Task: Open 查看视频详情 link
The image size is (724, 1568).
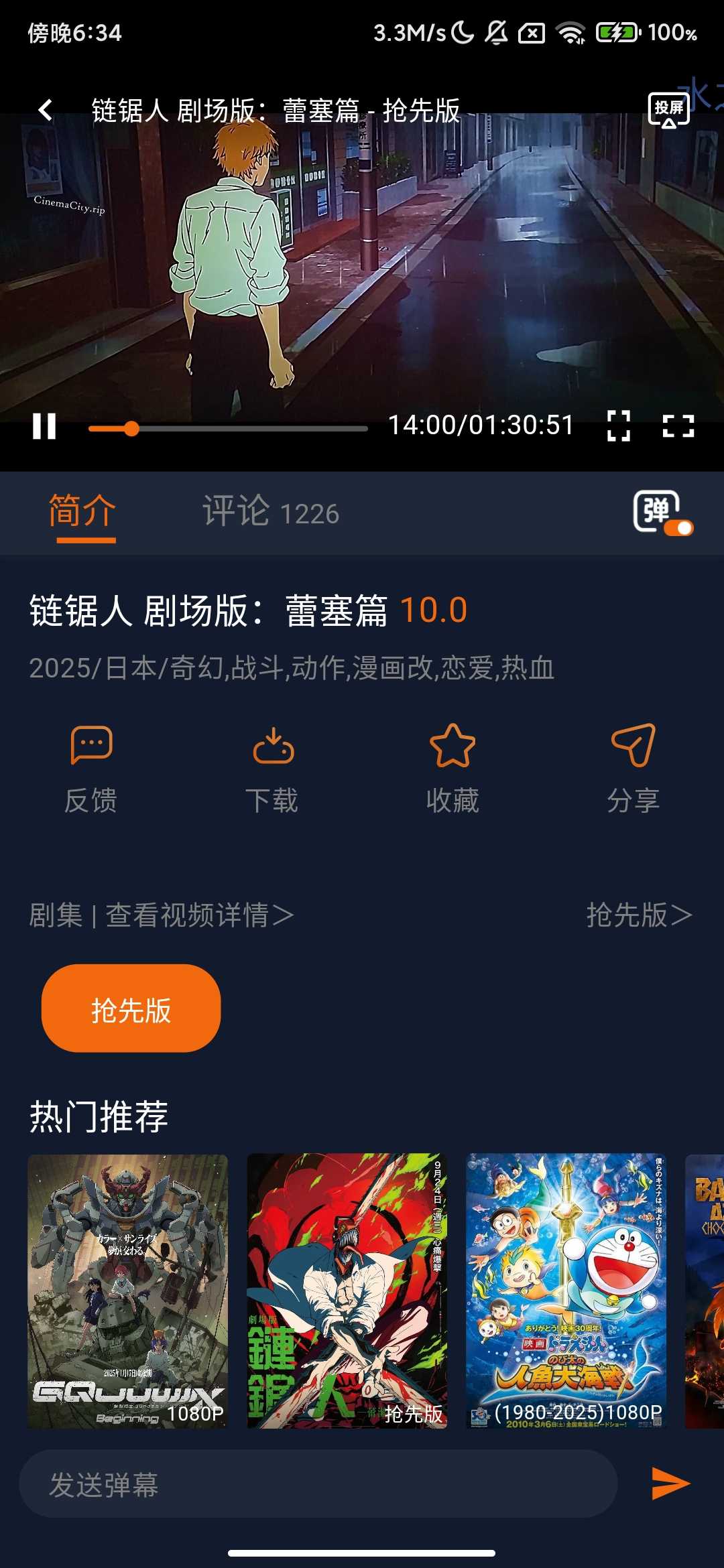Action: pos(200,915)
